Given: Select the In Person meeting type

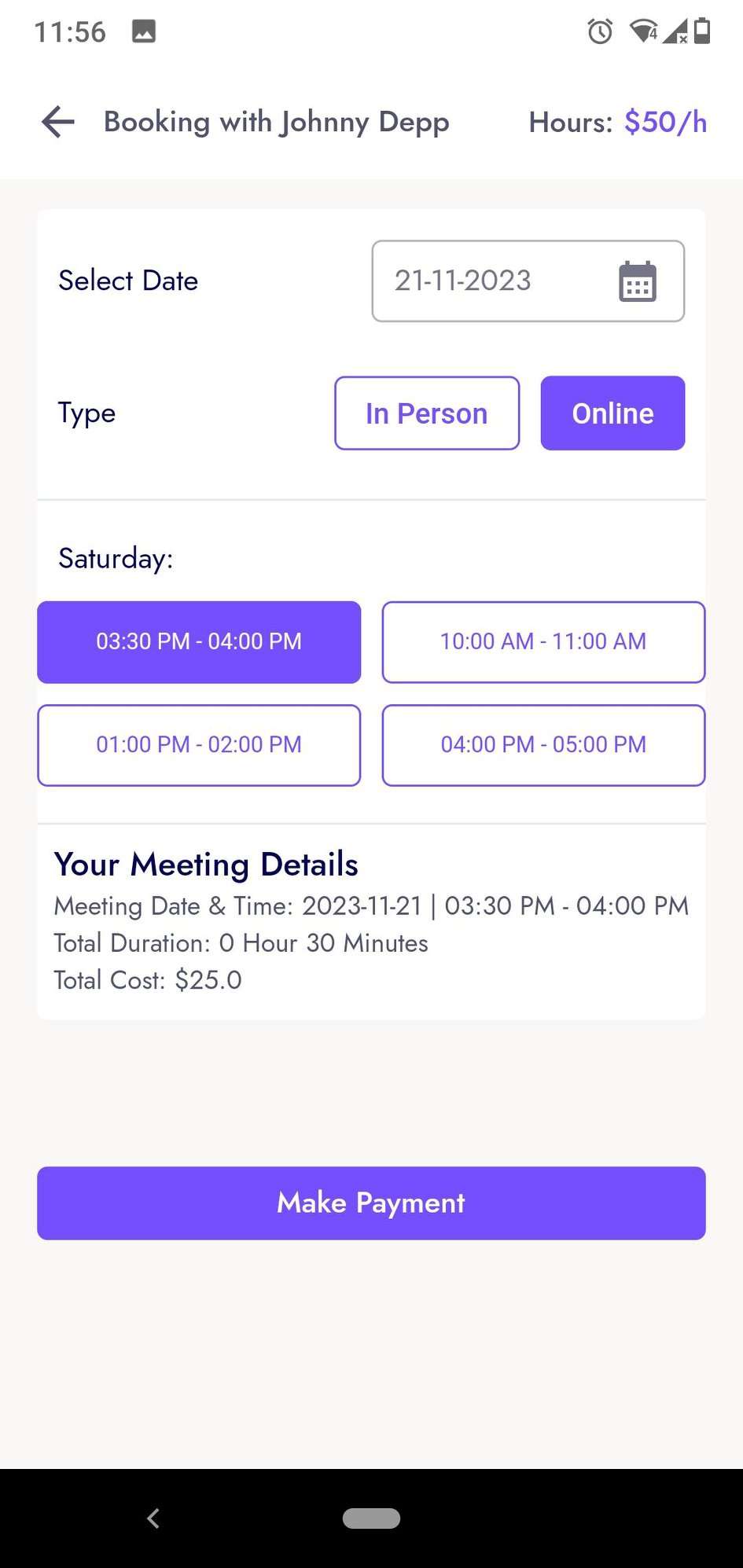Looking at the screenshot, I should pos(426,413).
